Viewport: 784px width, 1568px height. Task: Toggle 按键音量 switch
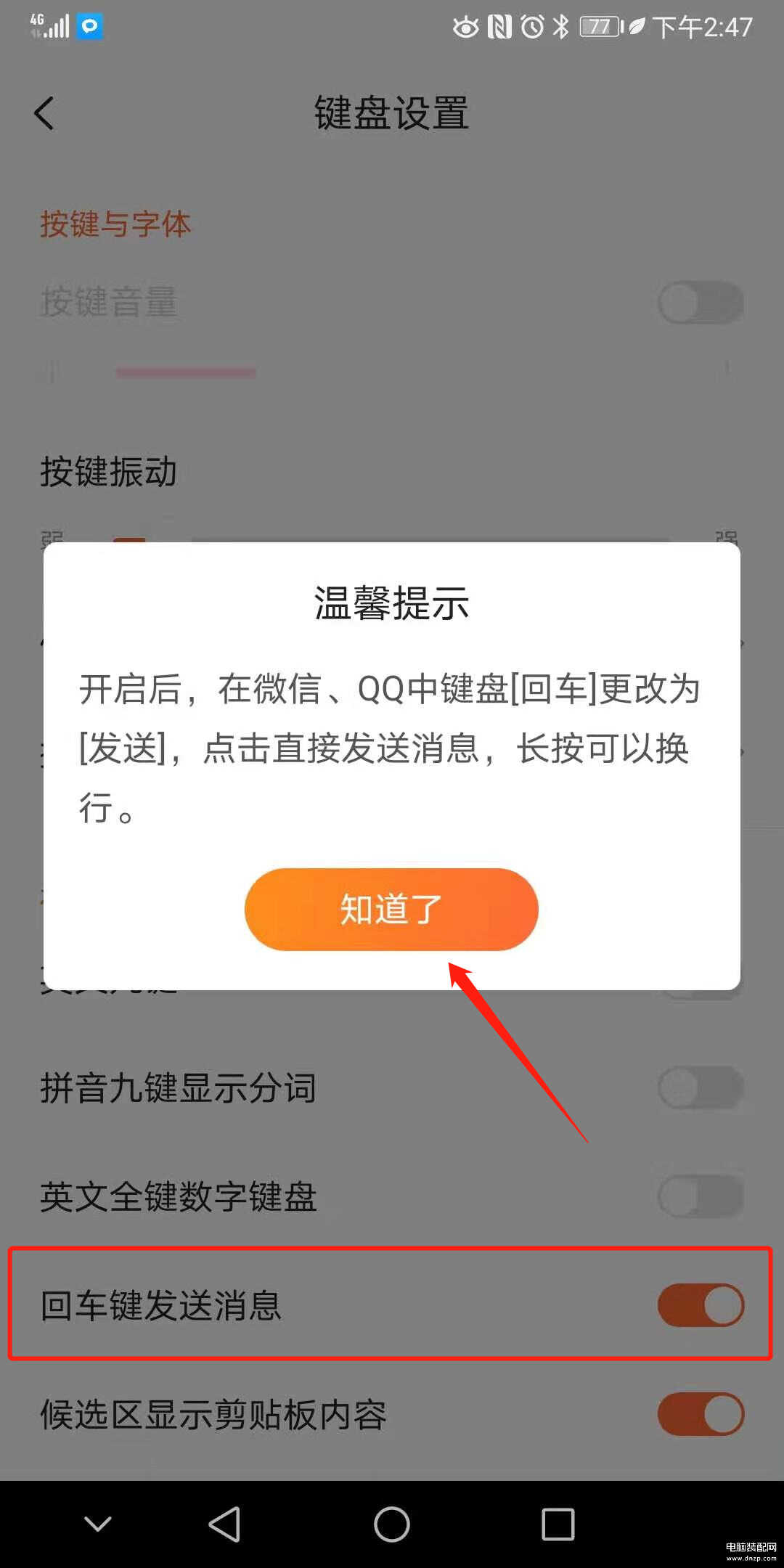(701, 303)
